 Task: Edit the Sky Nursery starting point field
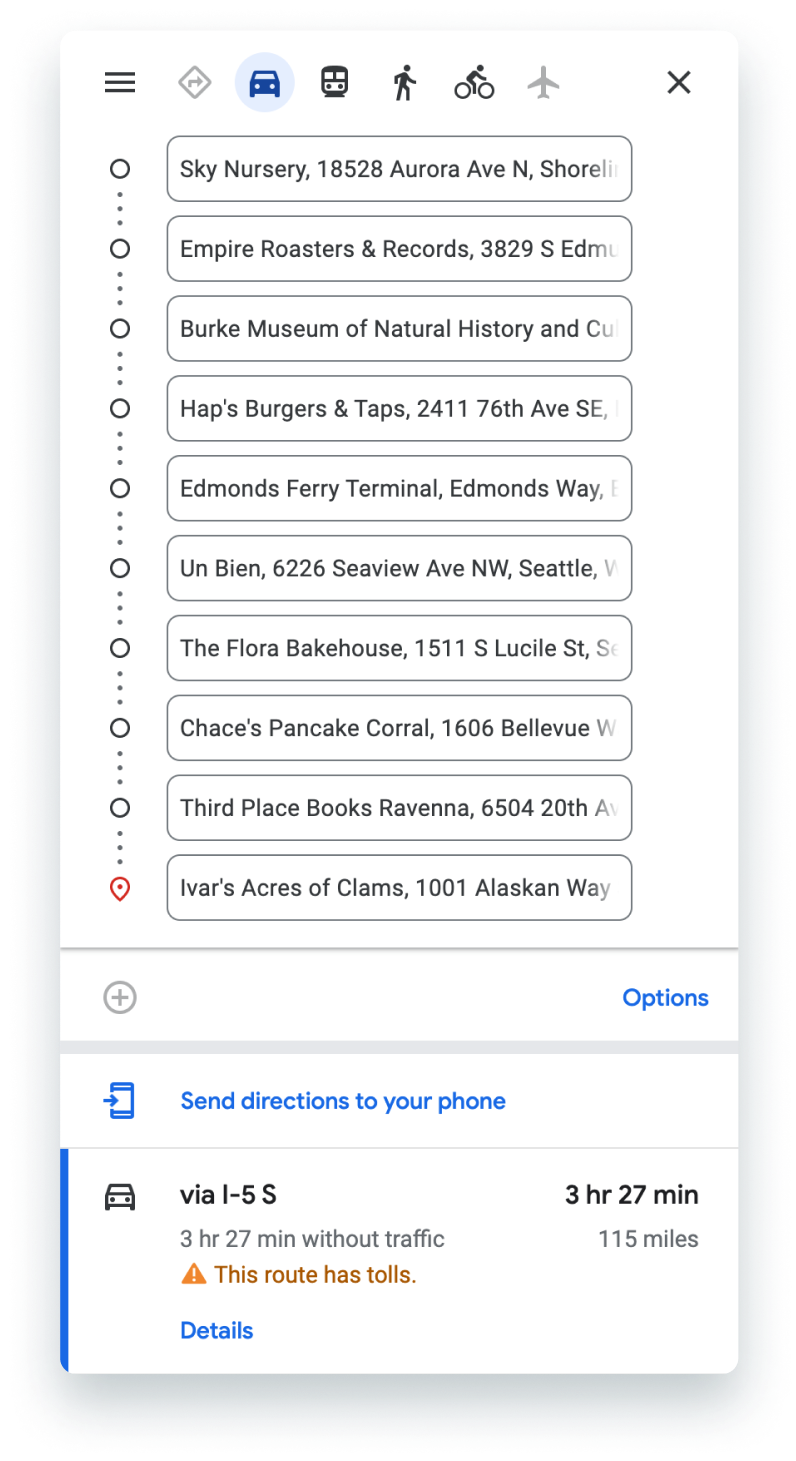[x=399, y=169]
